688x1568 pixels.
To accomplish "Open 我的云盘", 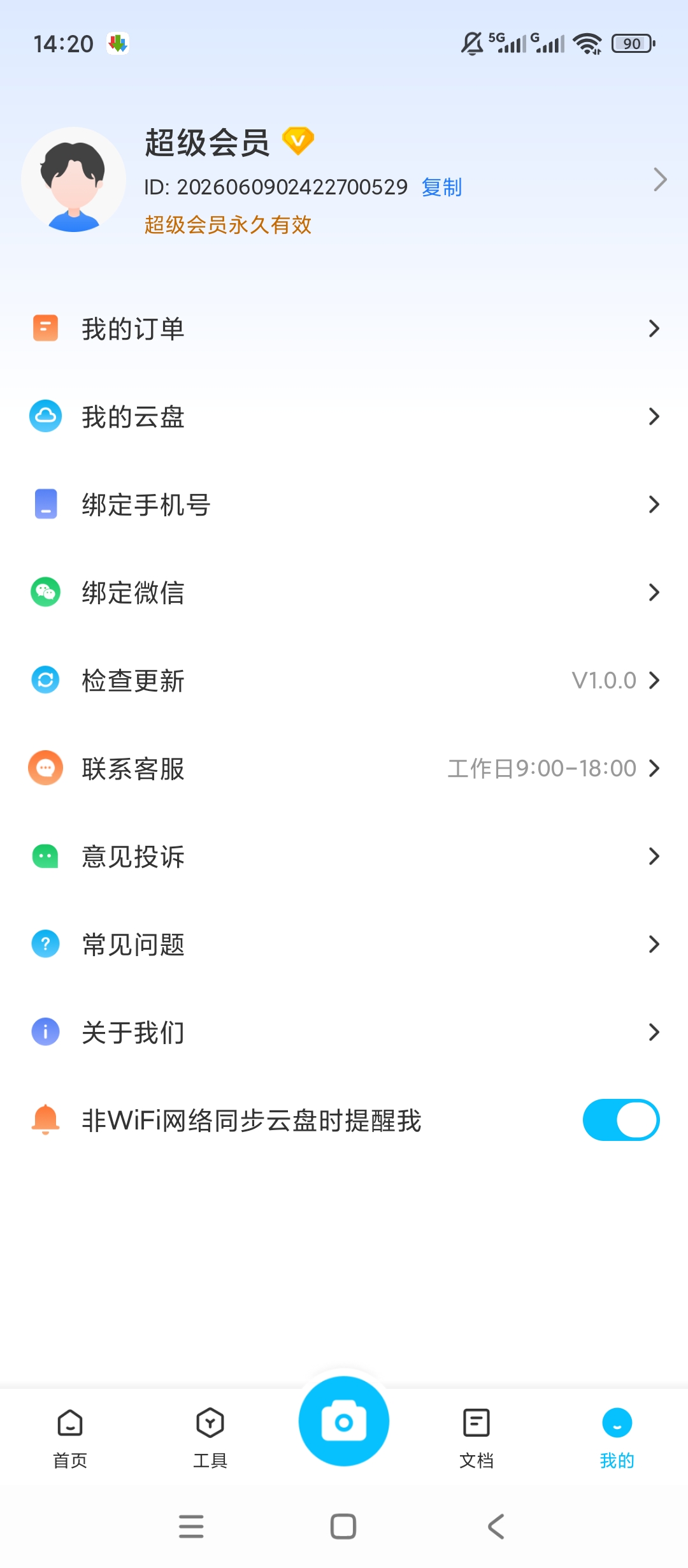I will coord(344,417).
